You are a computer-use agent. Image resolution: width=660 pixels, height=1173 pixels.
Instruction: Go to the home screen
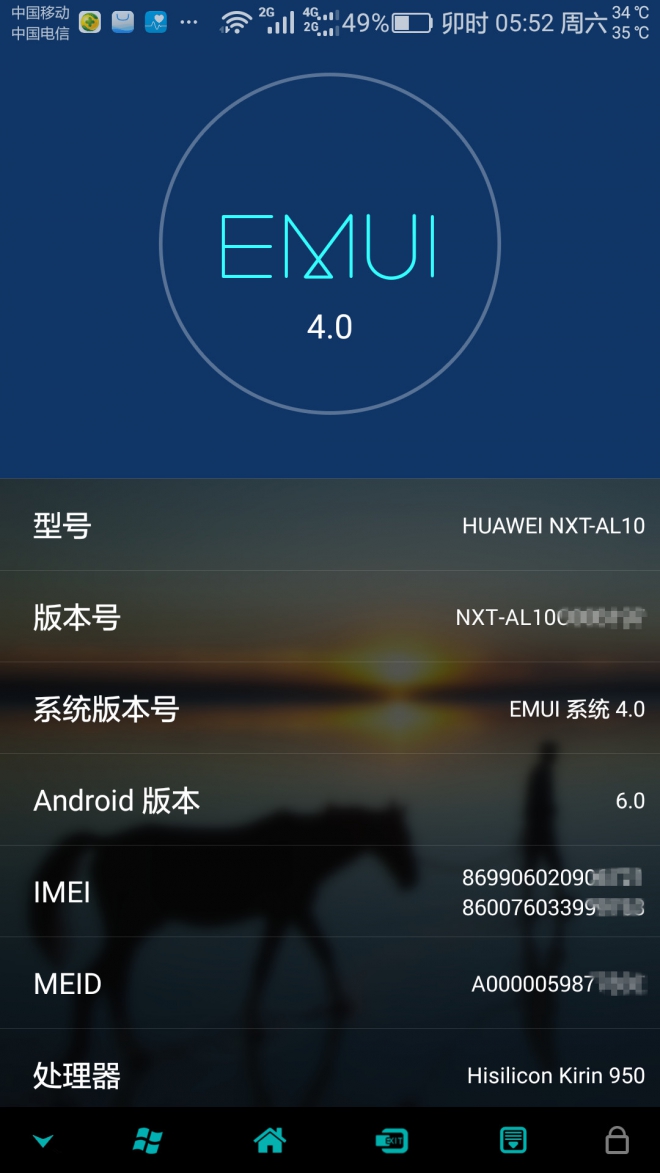(x=270, y=1140)
